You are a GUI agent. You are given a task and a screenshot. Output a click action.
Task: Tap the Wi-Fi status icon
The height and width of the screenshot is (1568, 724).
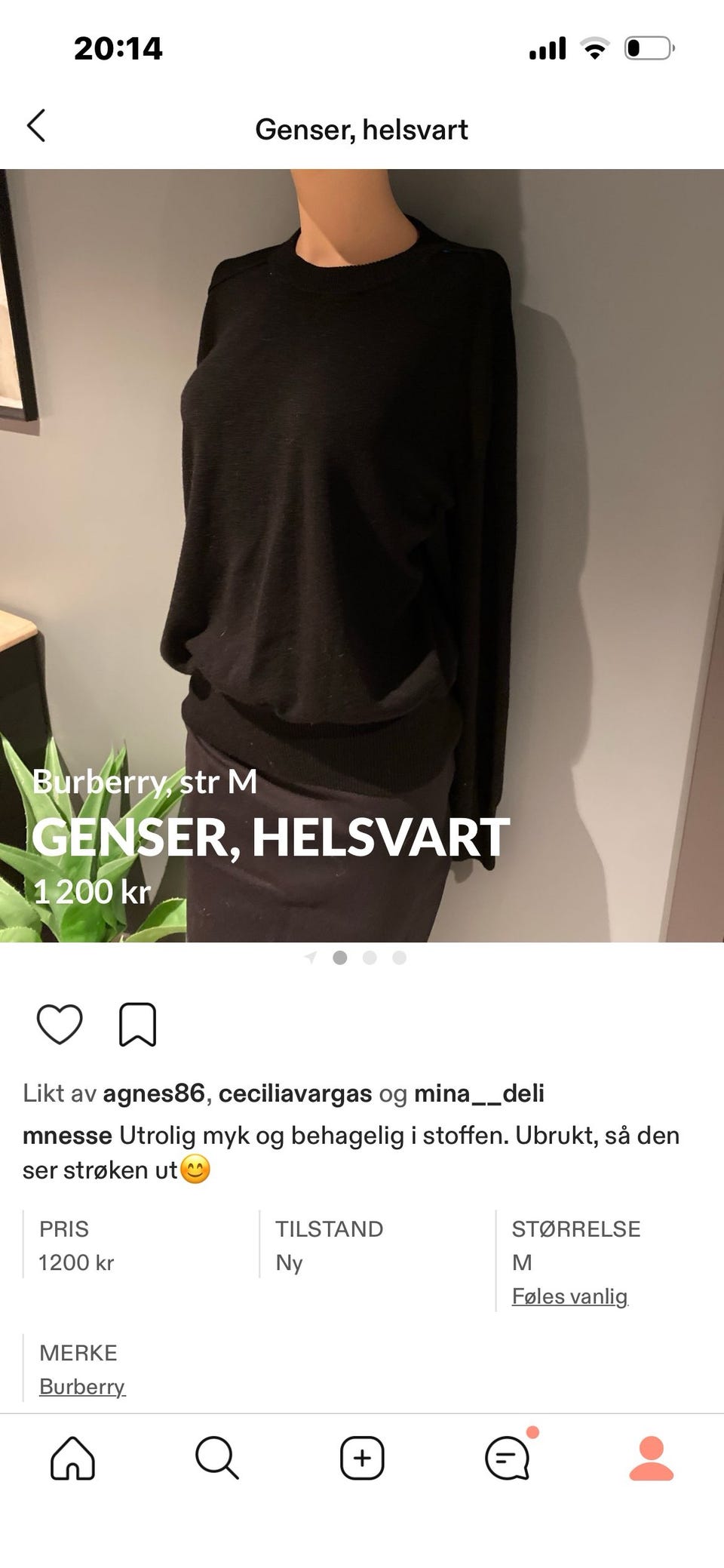[x=594, y=48]
